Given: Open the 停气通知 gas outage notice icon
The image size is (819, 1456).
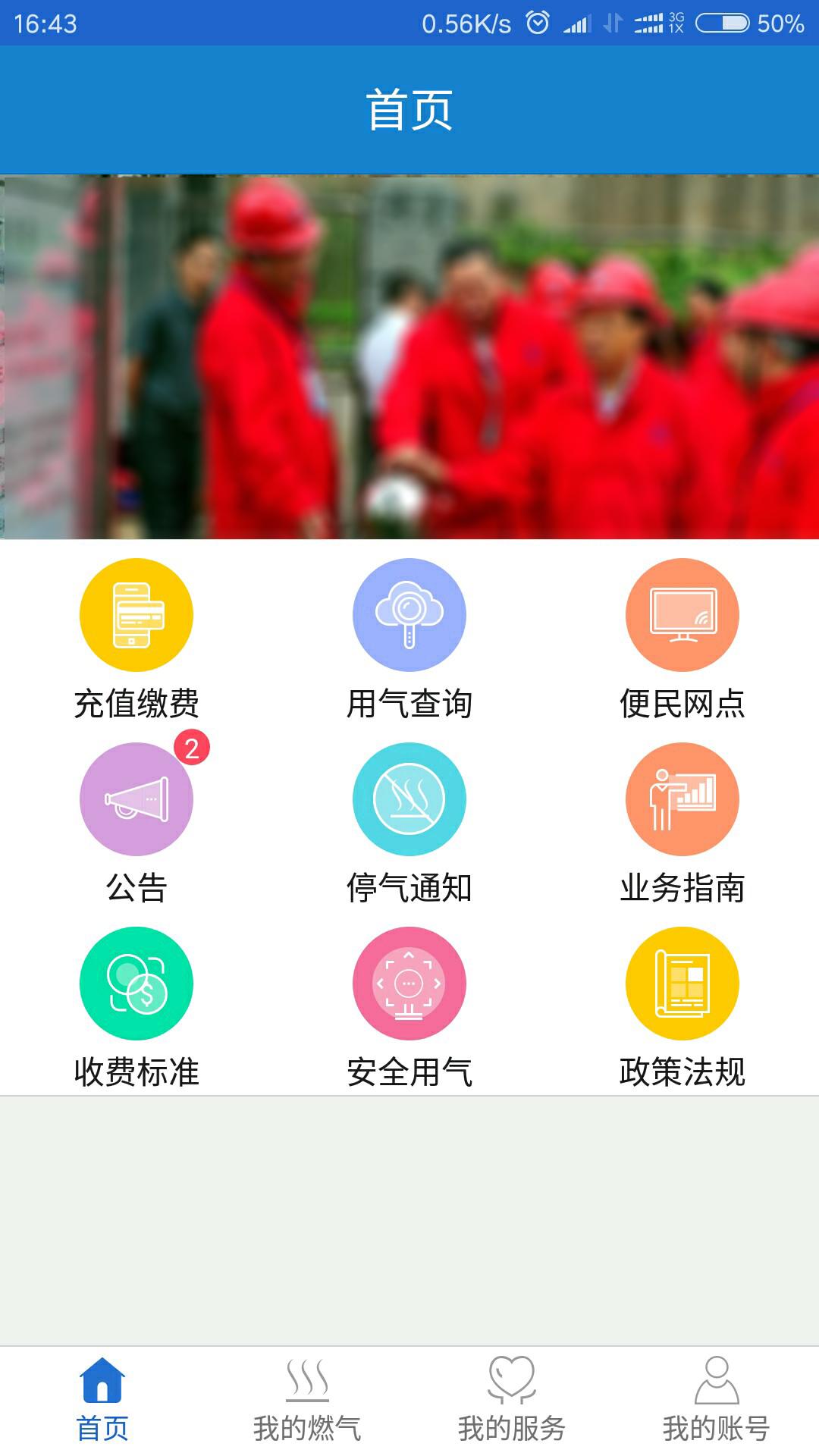Looking at the screenshot, I should (x=409, y=799).
